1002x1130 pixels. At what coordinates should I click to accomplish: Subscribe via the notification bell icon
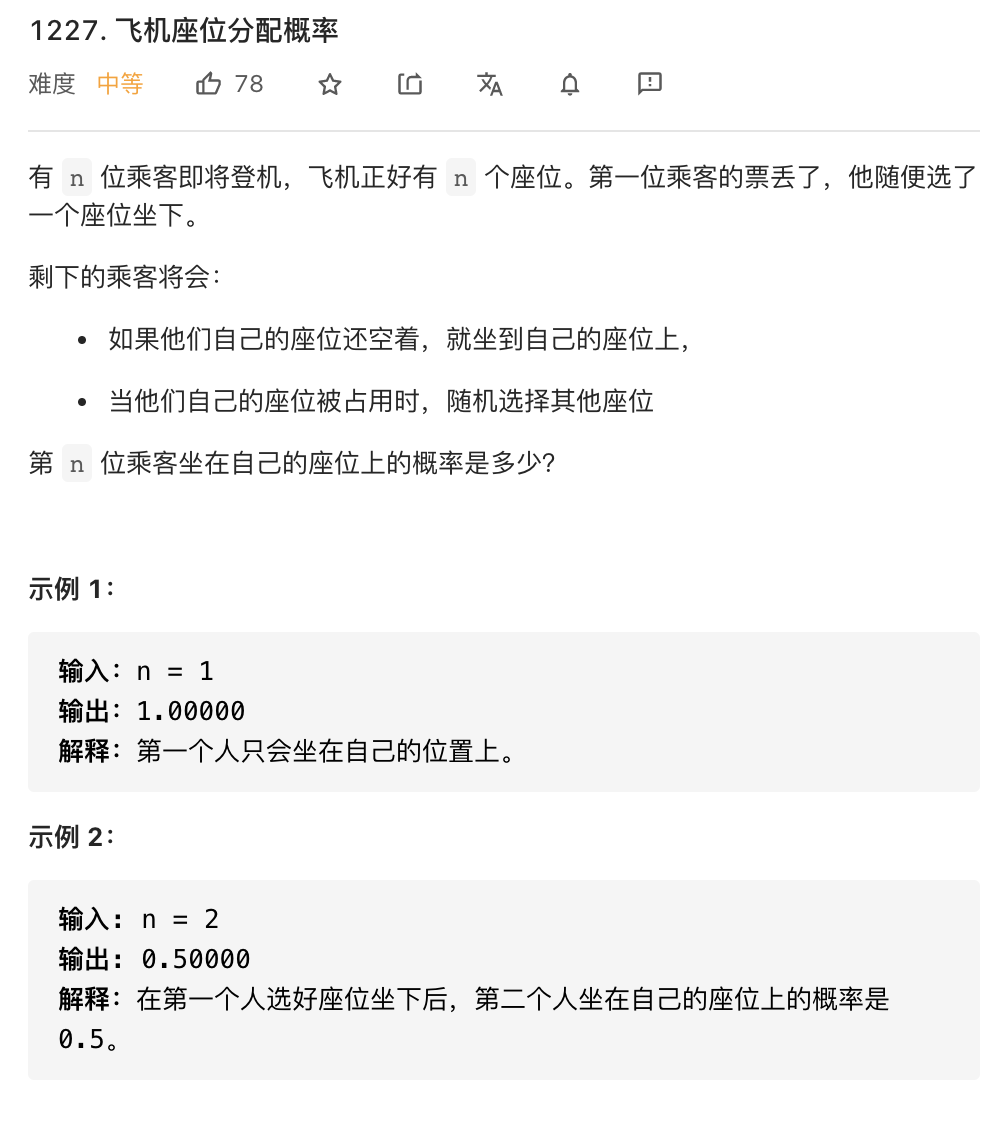click(570, 85)
